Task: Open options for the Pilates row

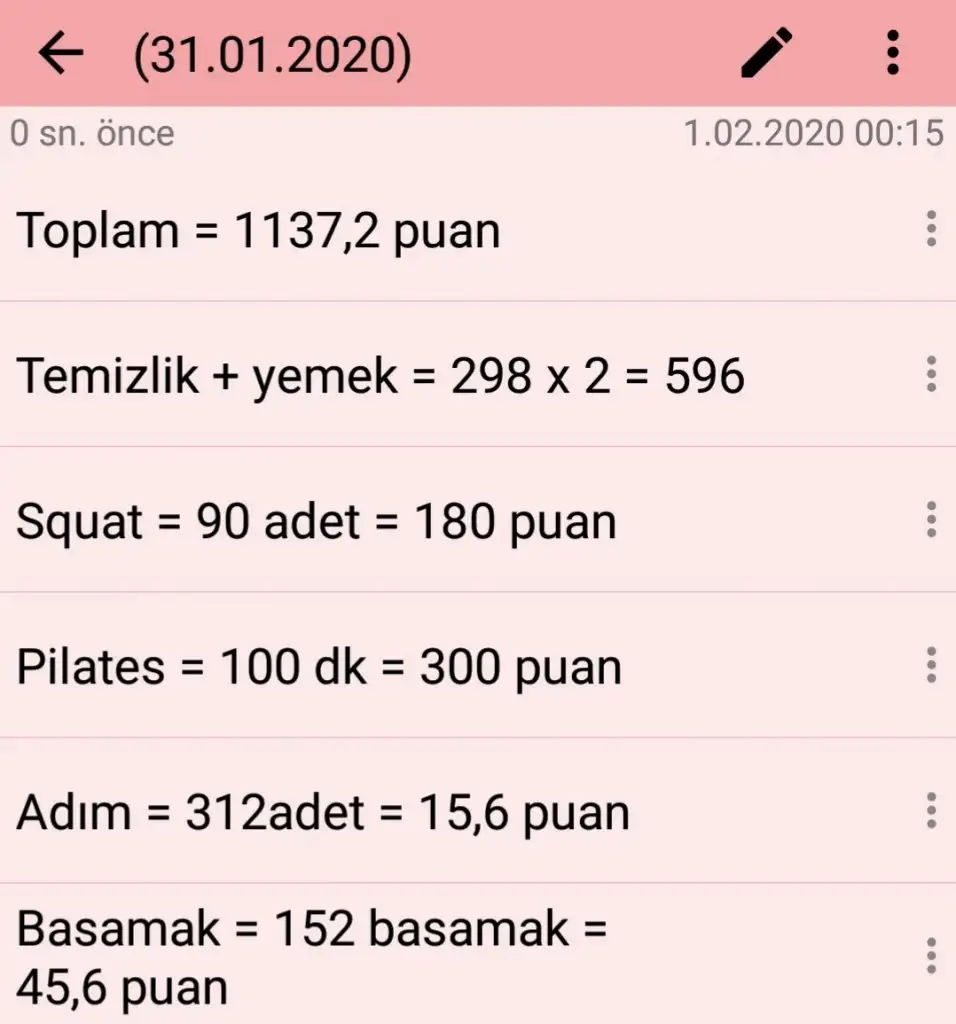Action: (x=931, y=666)
